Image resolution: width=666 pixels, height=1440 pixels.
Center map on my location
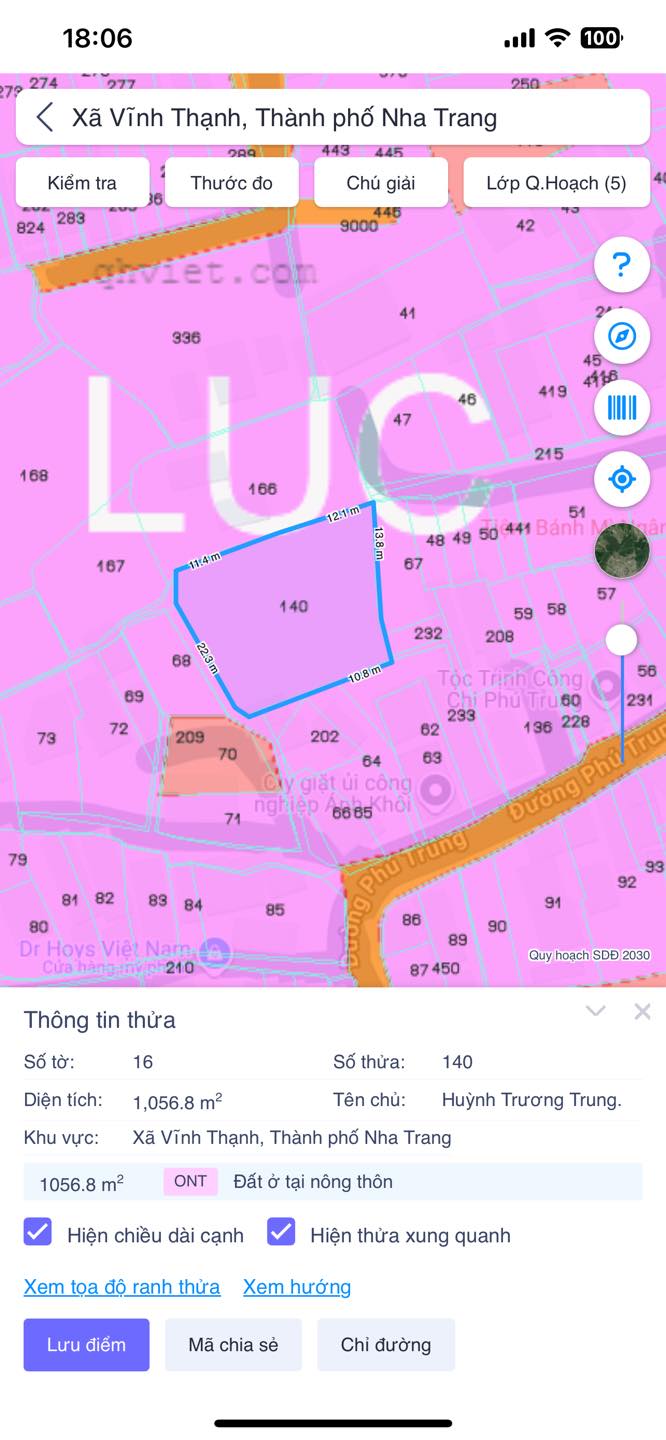[x=622, y=479]
